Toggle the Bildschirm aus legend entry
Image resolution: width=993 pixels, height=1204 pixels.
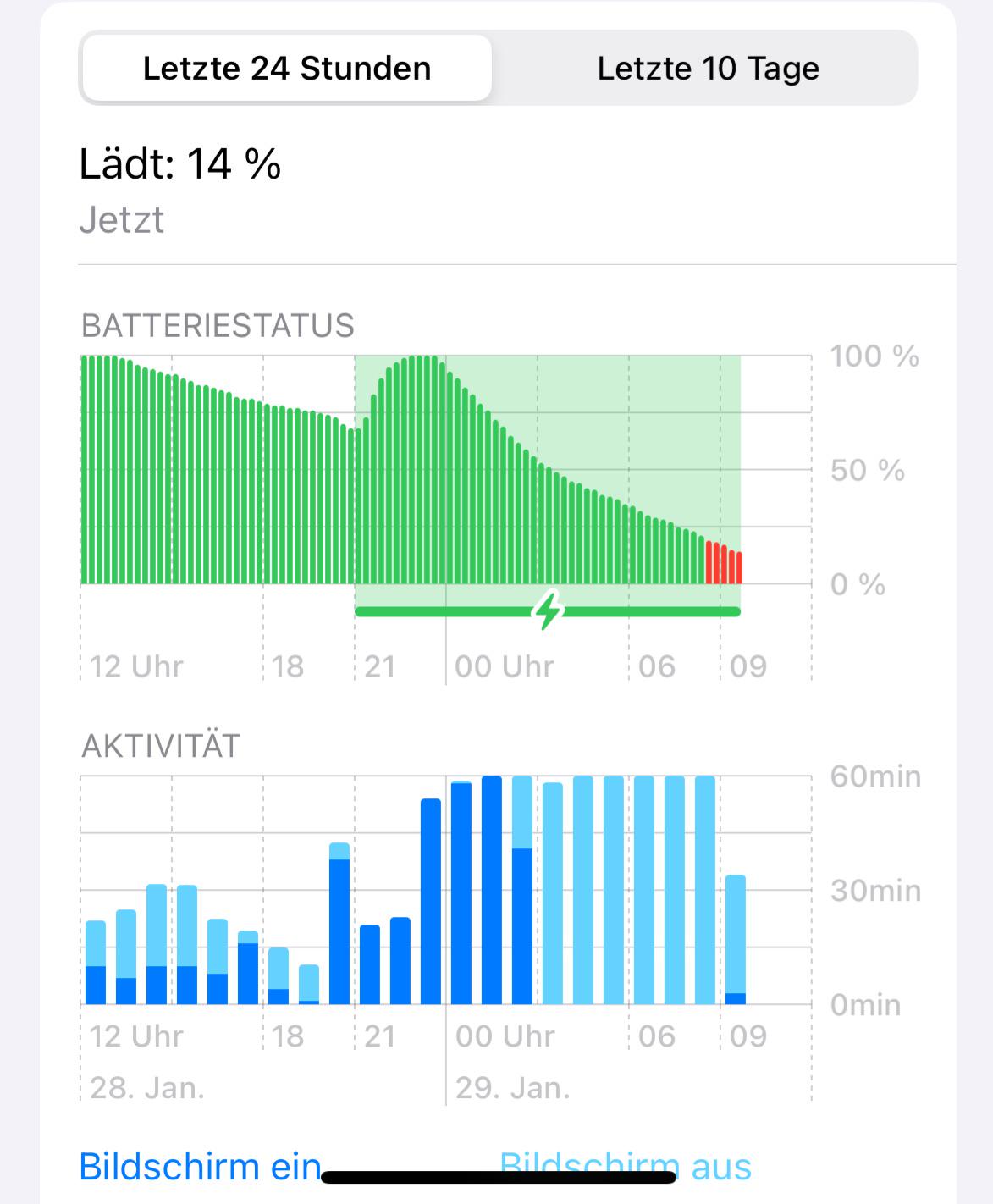pyautogui.click(x=627, y=1166)
